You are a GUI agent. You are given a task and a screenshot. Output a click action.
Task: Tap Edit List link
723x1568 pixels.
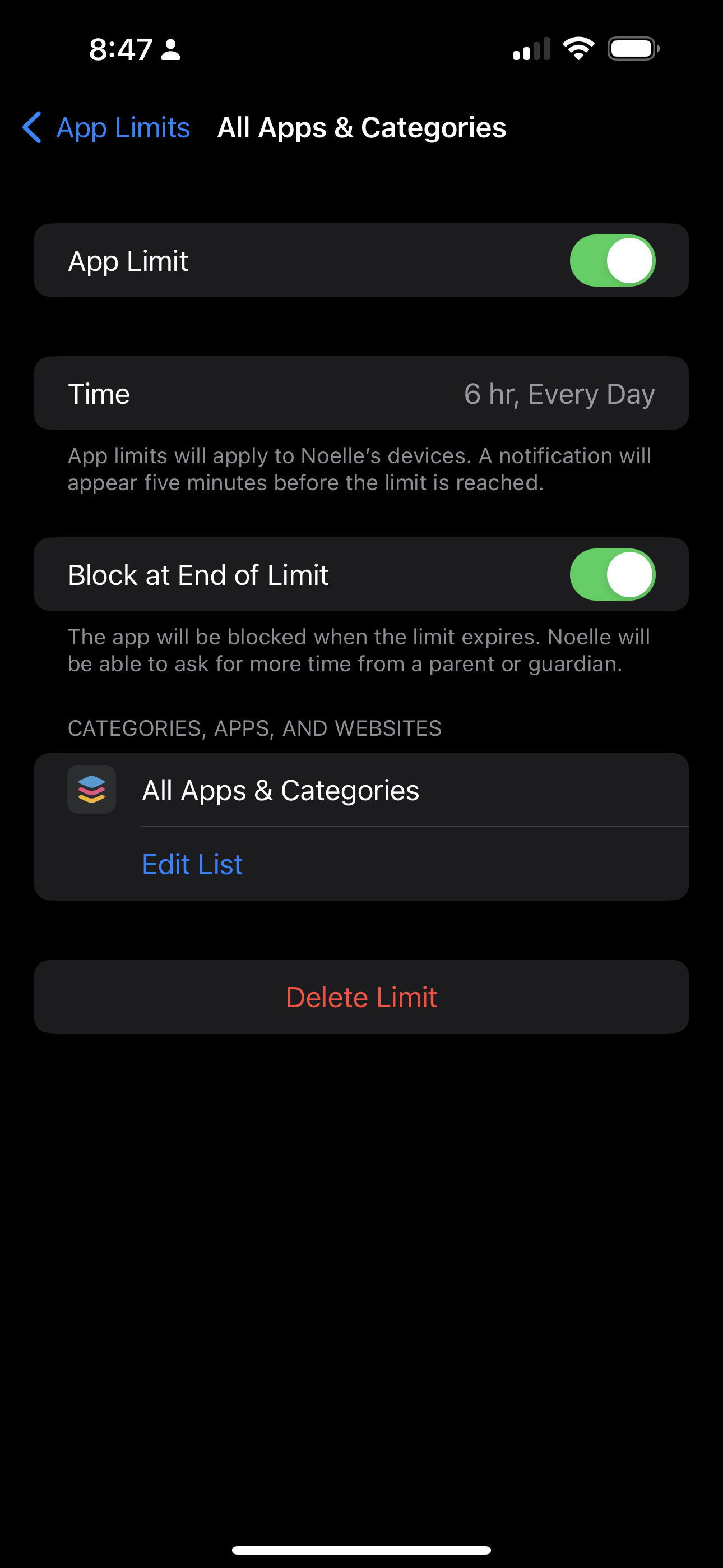192,864
